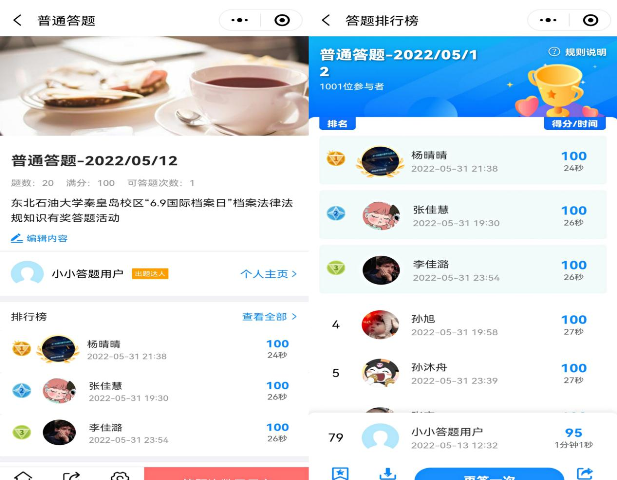Go back from the 答题排行榜 page

pyautogui.click(x=325, y=20)
